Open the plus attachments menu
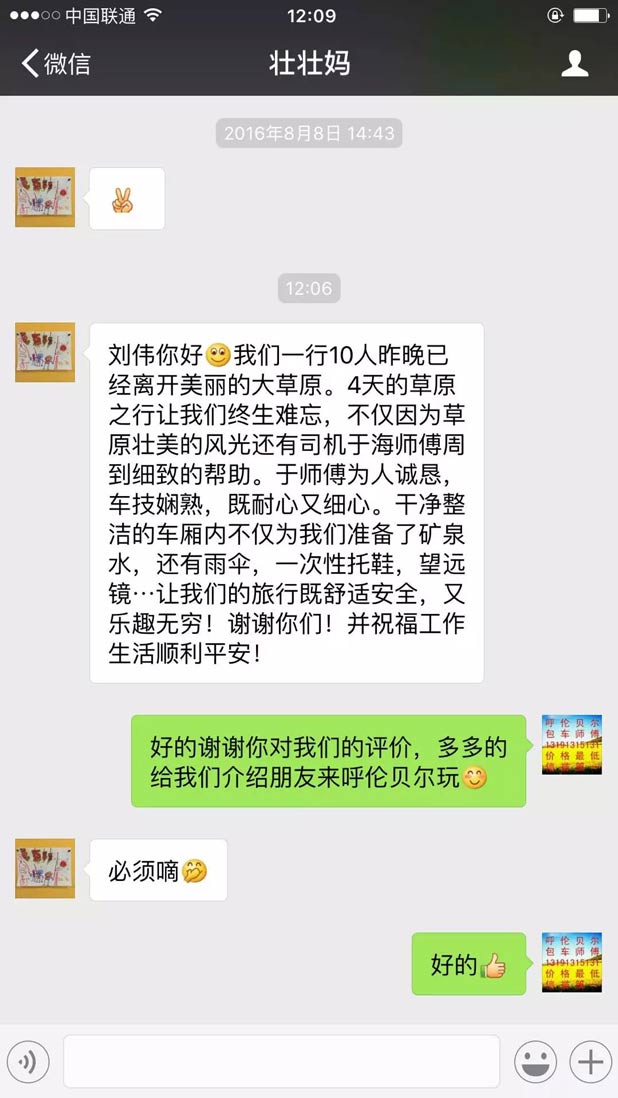The width and height of the screenshot is (618, 1098). pos(591,1062)
